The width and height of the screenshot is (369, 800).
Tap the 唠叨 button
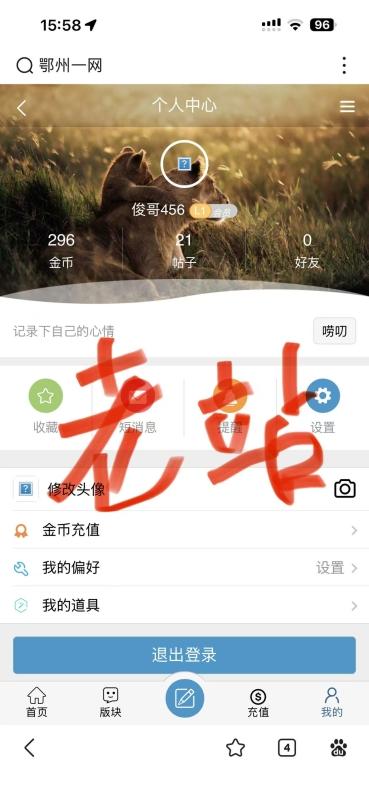click(334, 331)
